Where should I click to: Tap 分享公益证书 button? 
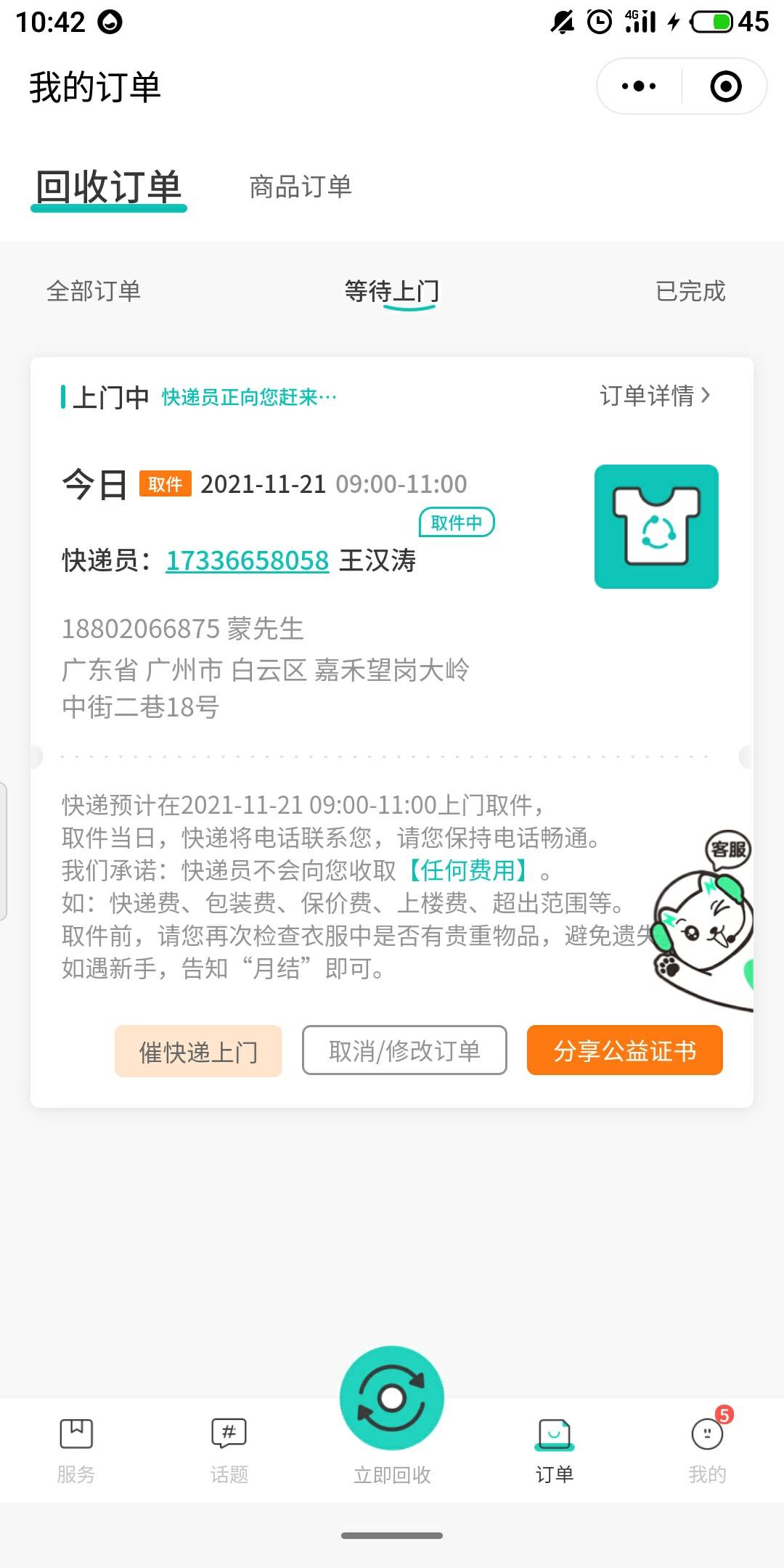(624, 1050)
